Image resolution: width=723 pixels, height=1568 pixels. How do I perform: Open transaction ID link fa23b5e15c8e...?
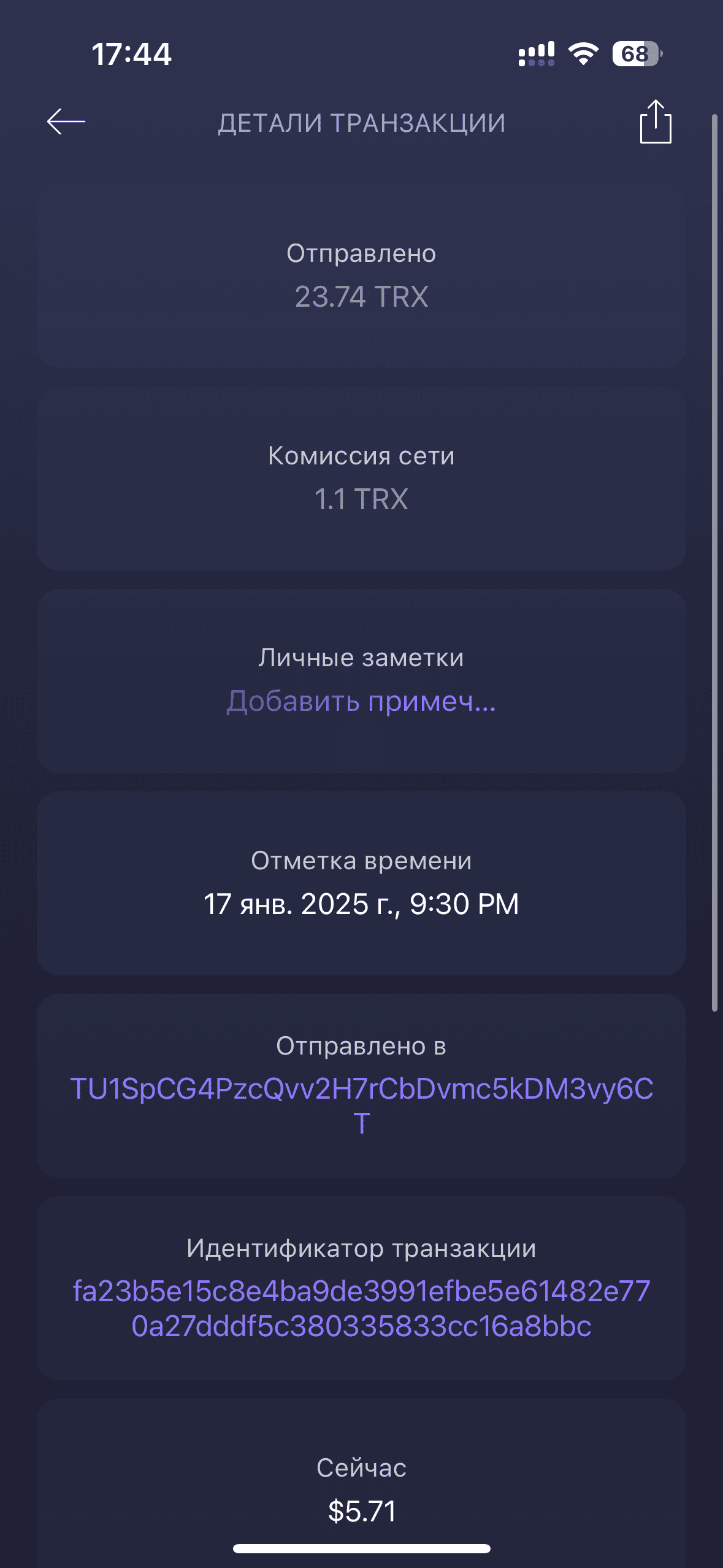pyautogui.click(x=361, y=1308)
